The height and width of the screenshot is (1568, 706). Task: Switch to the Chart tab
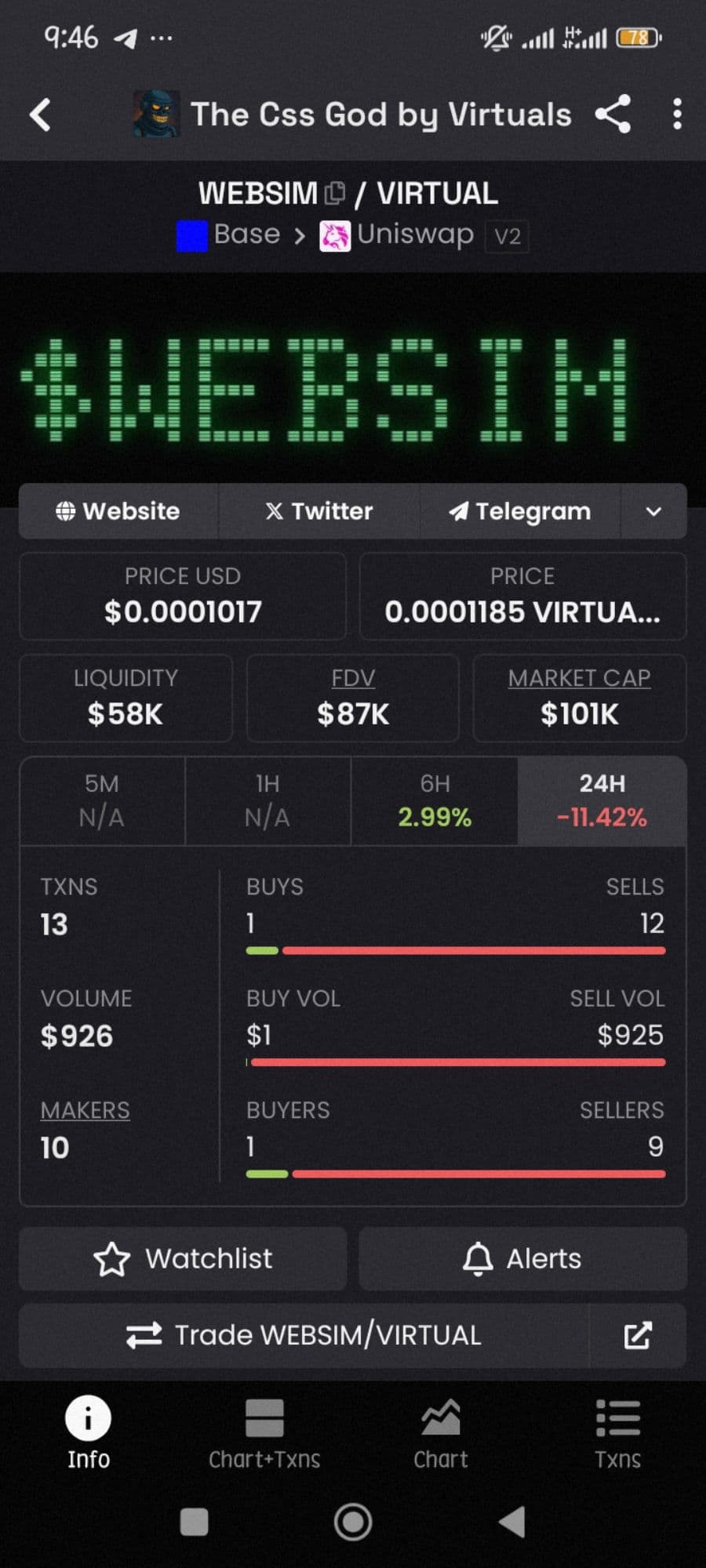[441, 1434]
